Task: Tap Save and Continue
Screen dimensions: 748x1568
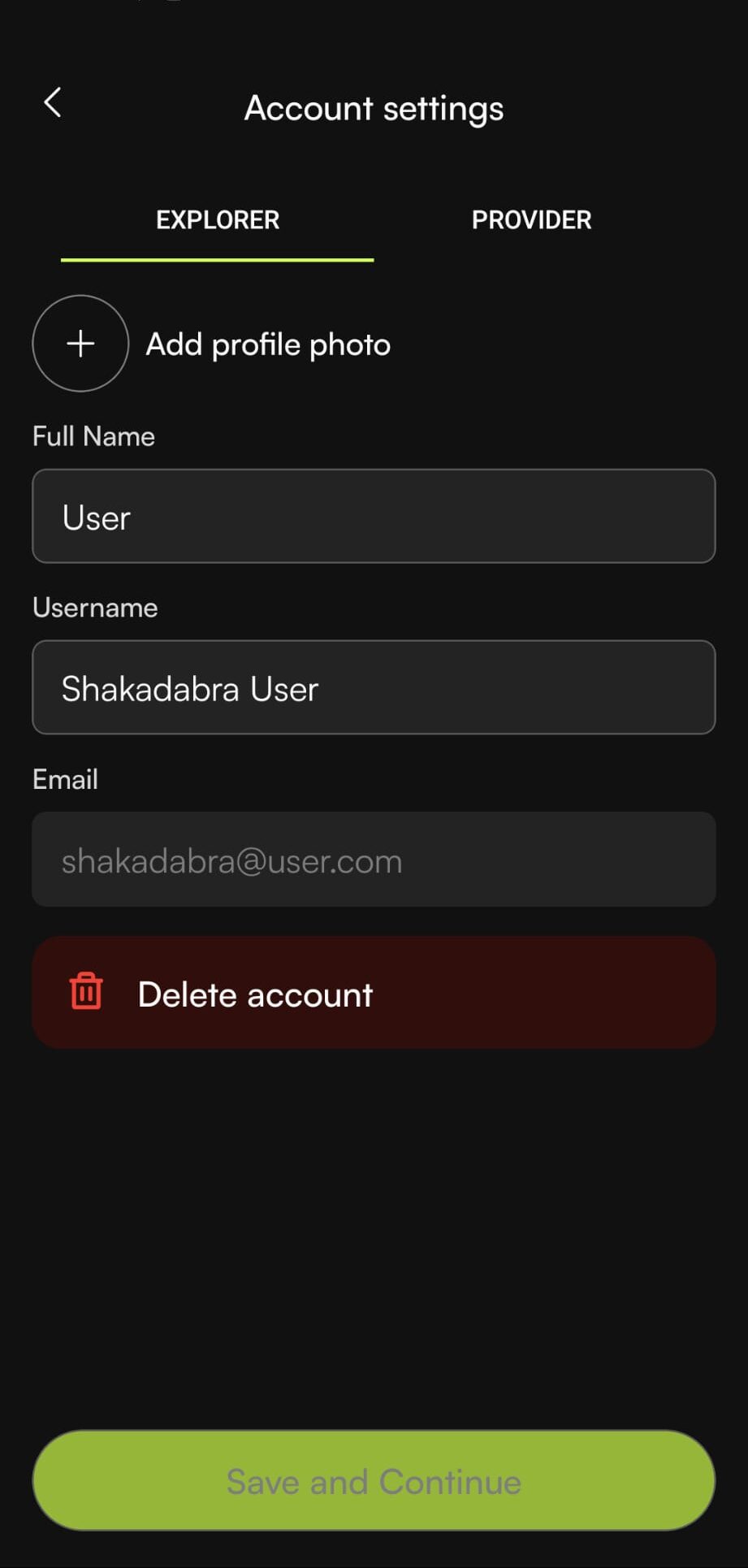Action: click(x=374, y=1480)
